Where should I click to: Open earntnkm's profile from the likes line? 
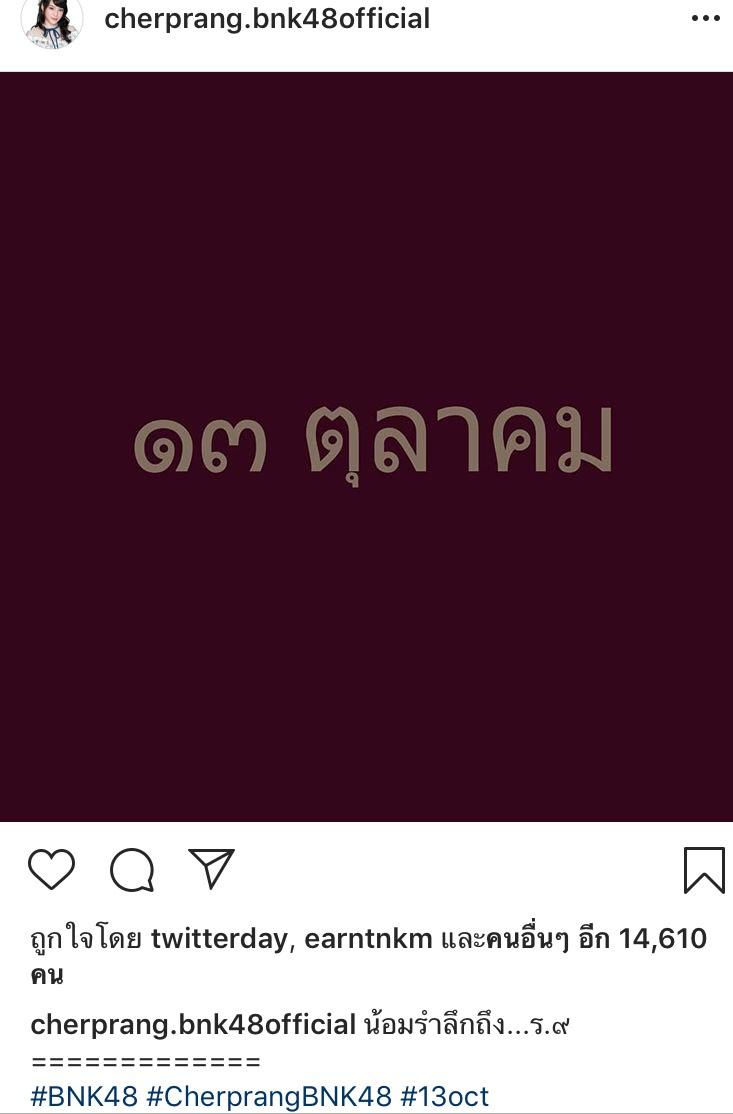point(368,939)
